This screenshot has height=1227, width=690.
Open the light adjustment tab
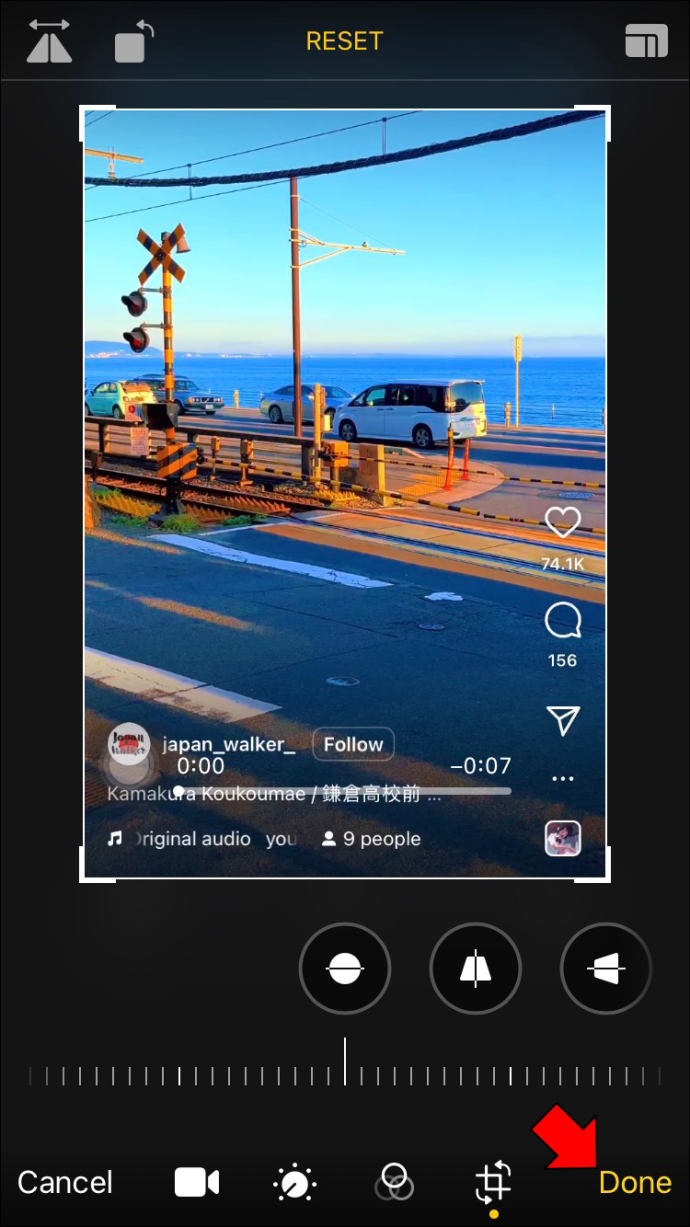tap(295, 1184)
